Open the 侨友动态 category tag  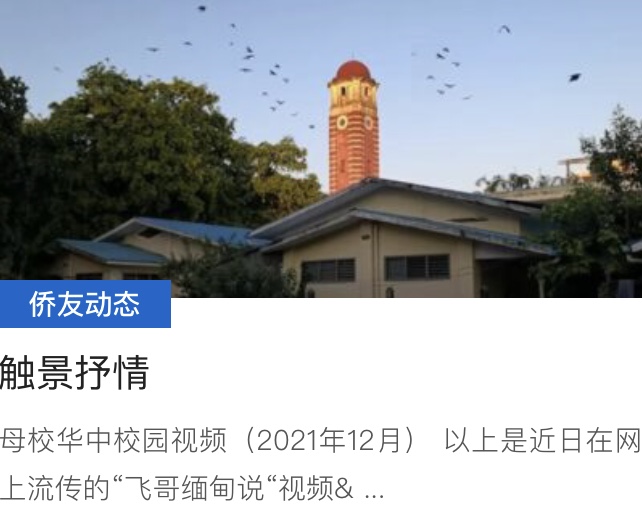[84, 304]
